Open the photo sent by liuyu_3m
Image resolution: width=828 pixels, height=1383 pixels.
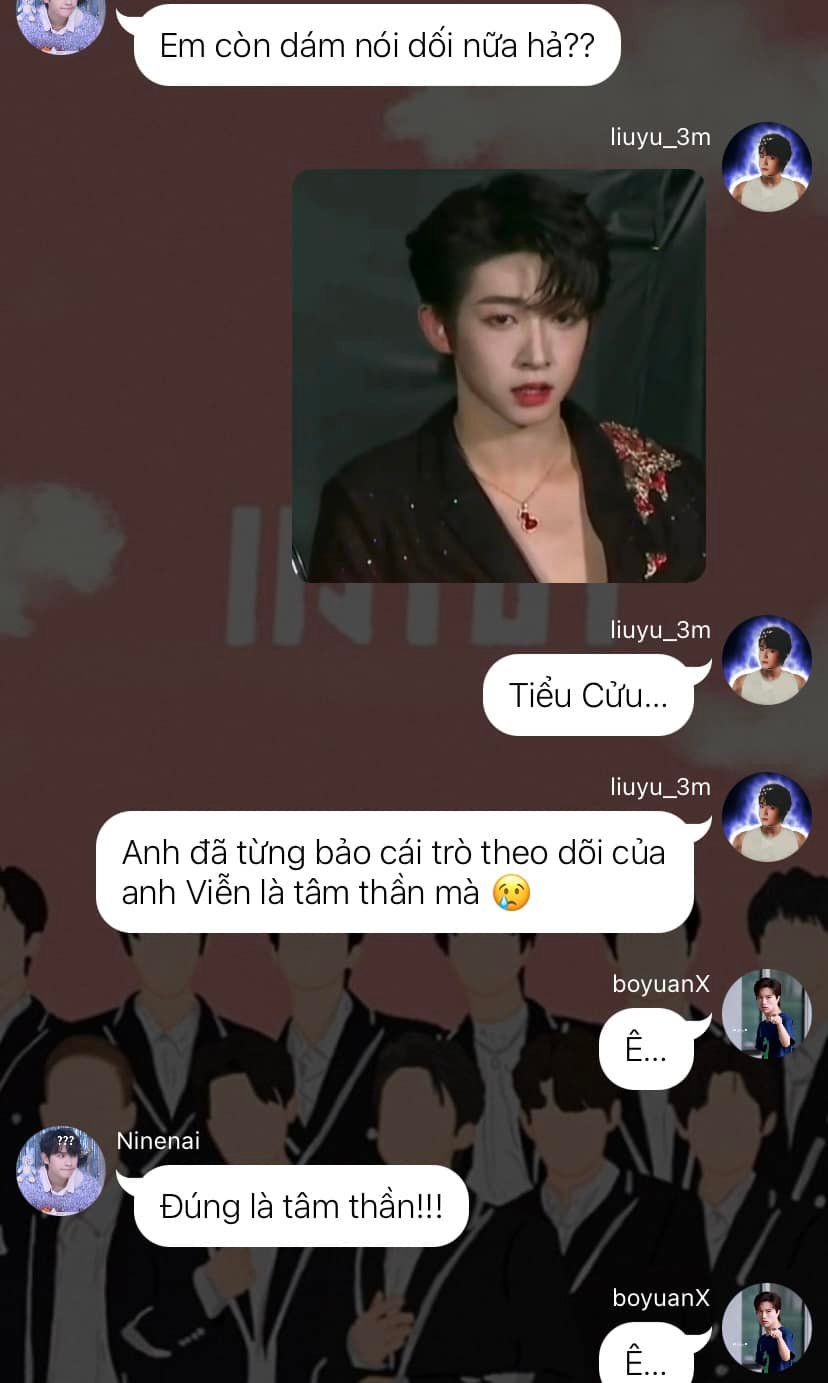[x=498, y=376]
